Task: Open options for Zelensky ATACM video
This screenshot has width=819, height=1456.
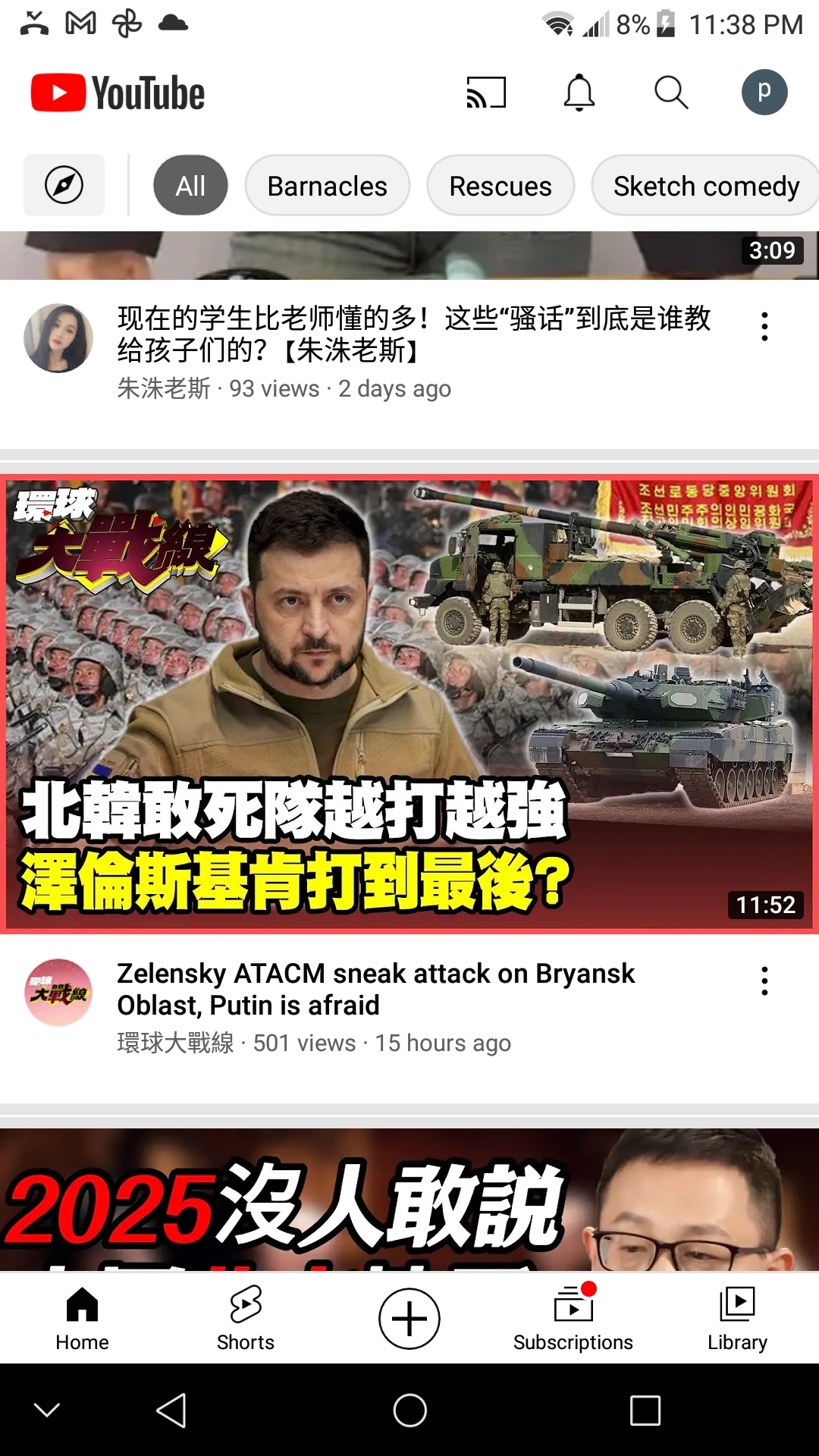Action: (764, 981)
